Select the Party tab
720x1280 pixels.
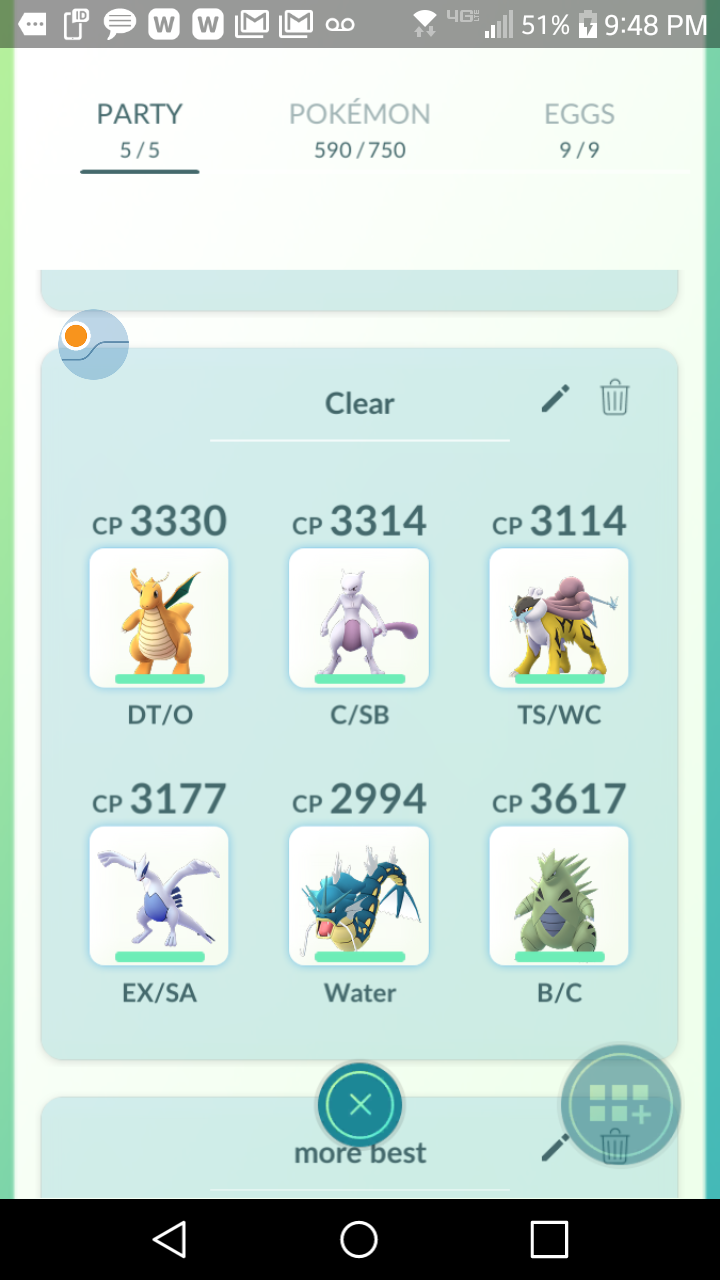(140, 130)
